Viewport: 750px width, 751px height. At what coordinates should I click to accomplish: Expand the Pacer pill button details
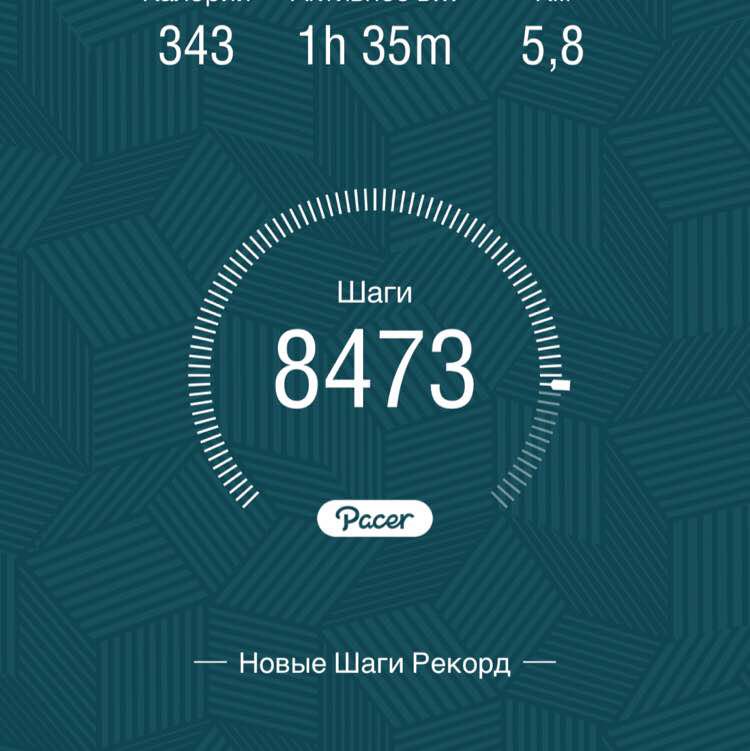tap(375, 518)
